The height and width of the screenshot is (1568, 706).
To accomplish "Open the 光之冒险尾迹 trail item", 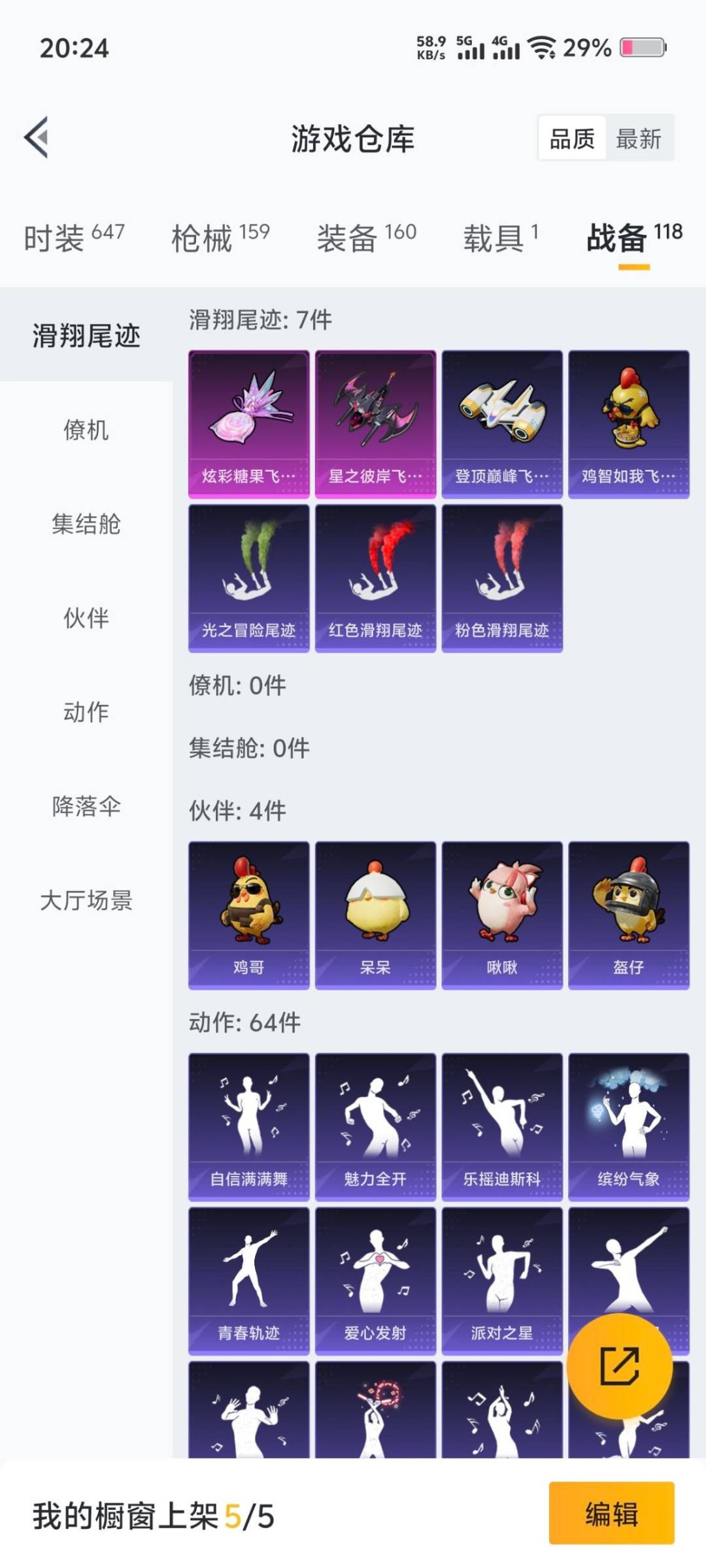I will pyautogui.click(x=249, y=578).
